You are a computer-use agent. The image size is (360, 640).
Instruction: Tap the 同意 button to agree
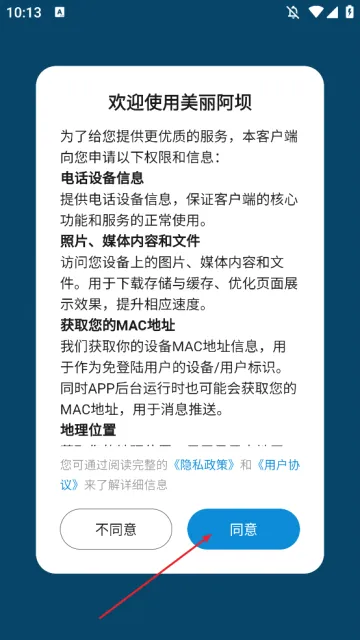click(243, 529)
